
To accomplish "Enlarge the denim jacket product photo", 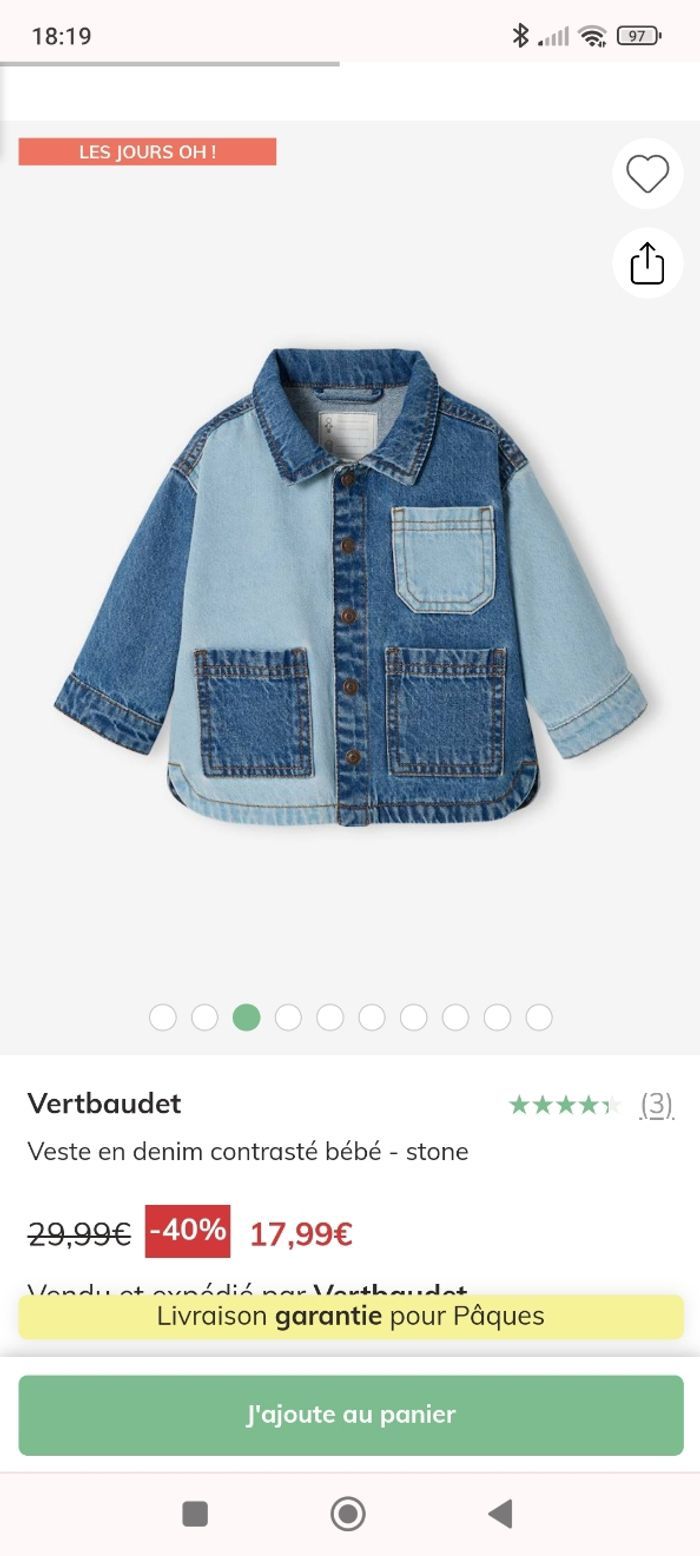I will pos(350,585).
